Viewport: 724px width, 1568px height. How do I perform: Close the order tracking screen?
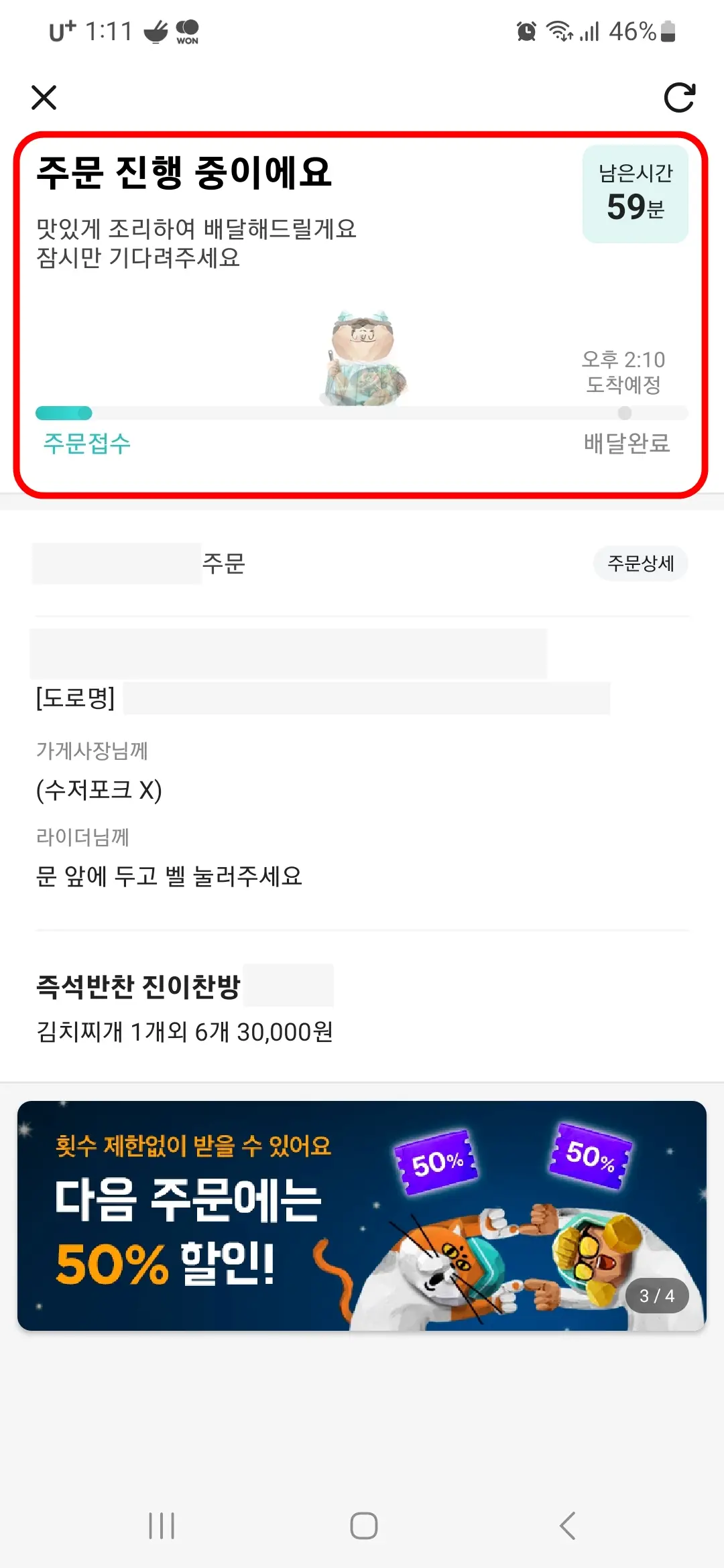[x=44, y=98]
